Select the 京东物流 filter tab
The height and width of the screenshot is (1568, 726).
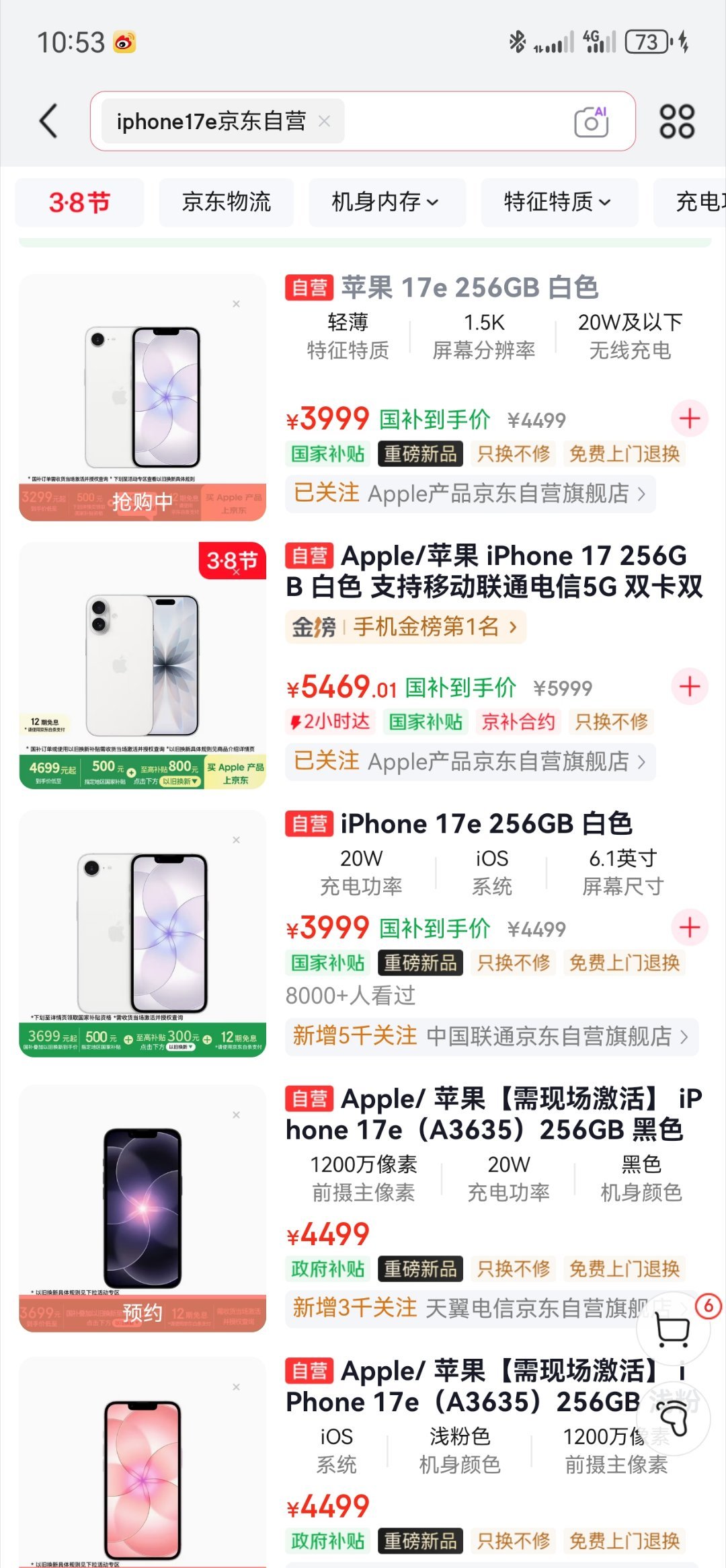point(226,202)
